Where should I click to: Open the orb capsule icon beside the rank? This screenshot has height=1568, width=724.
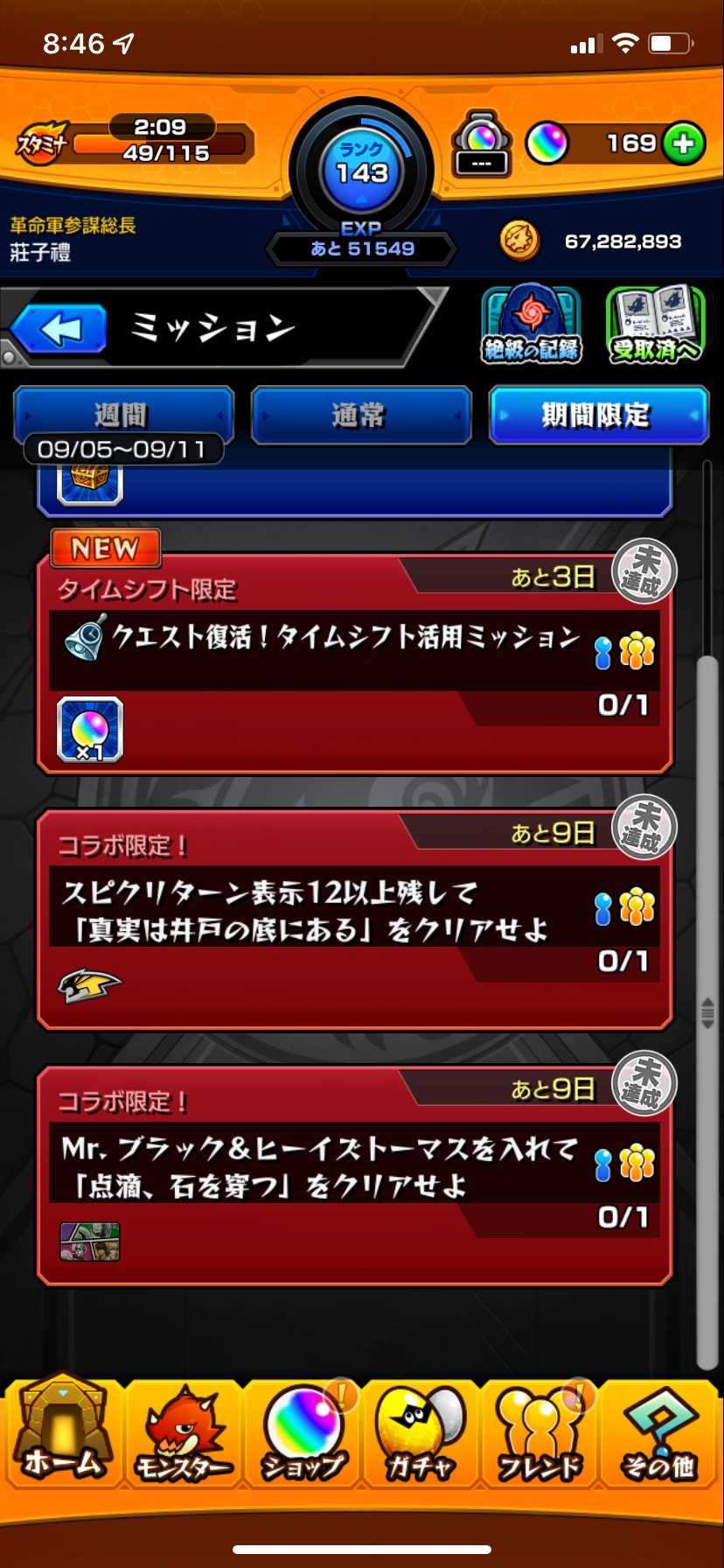coord(482,143)
